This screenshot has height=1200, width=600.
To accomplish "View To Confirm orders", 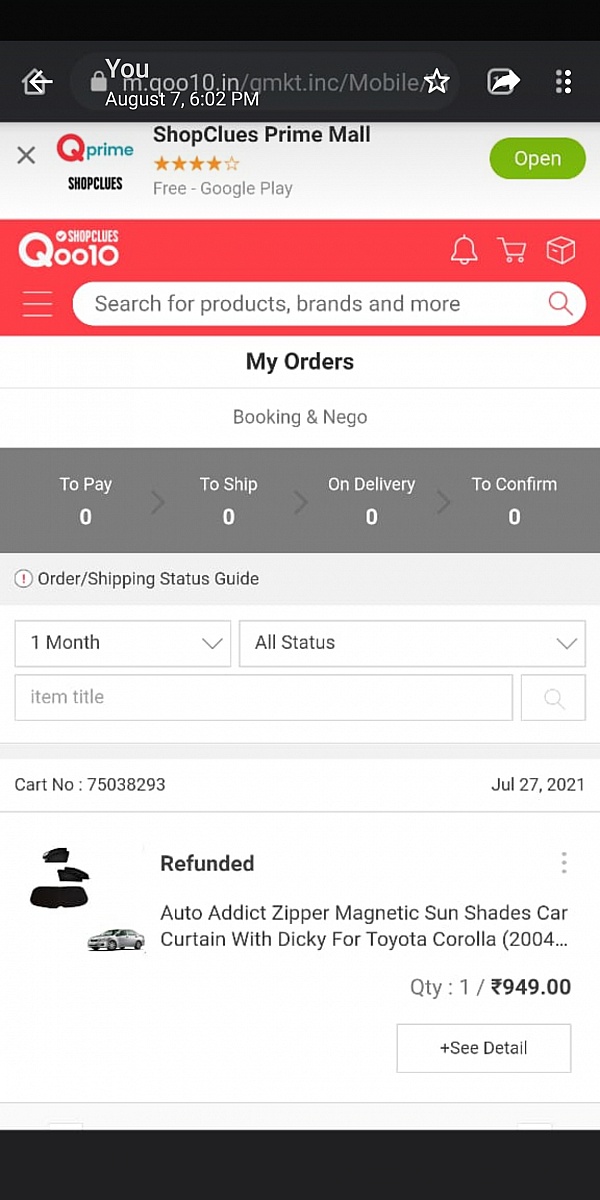I will pos(514,500).
